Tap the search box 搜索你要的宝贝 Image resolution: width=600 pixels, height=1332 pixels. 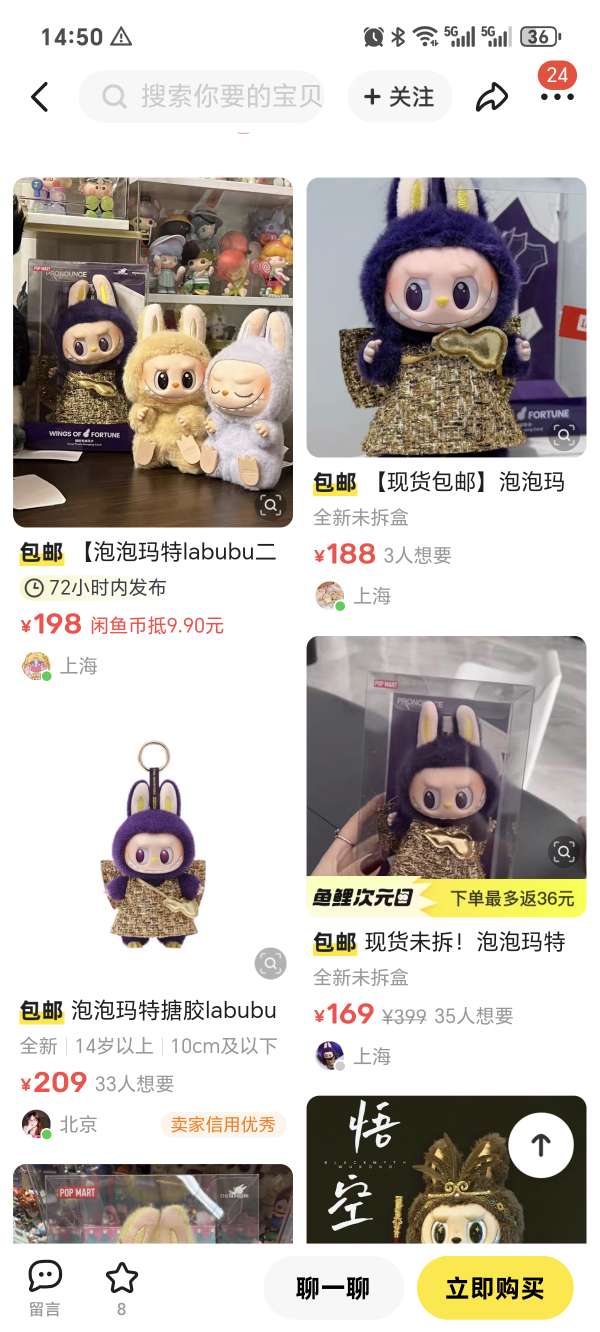(x=215, y=97)
